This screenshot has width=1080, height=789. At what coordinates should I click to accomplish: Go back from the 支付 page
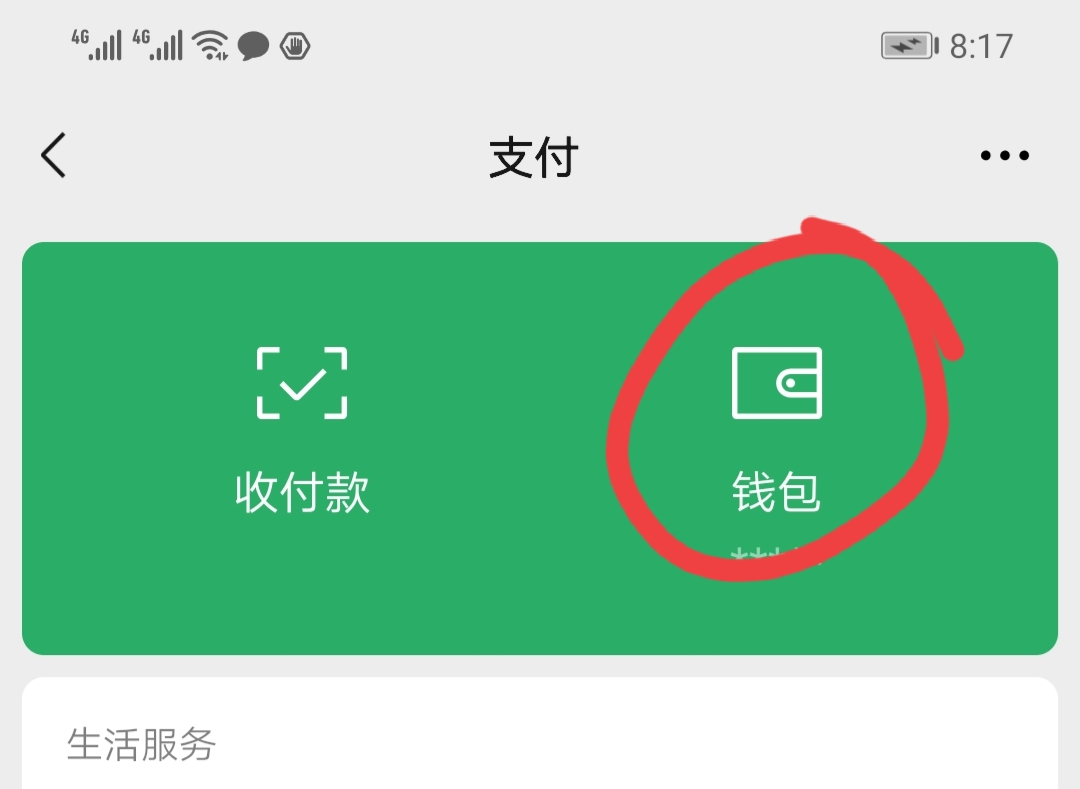coord(54,156)
